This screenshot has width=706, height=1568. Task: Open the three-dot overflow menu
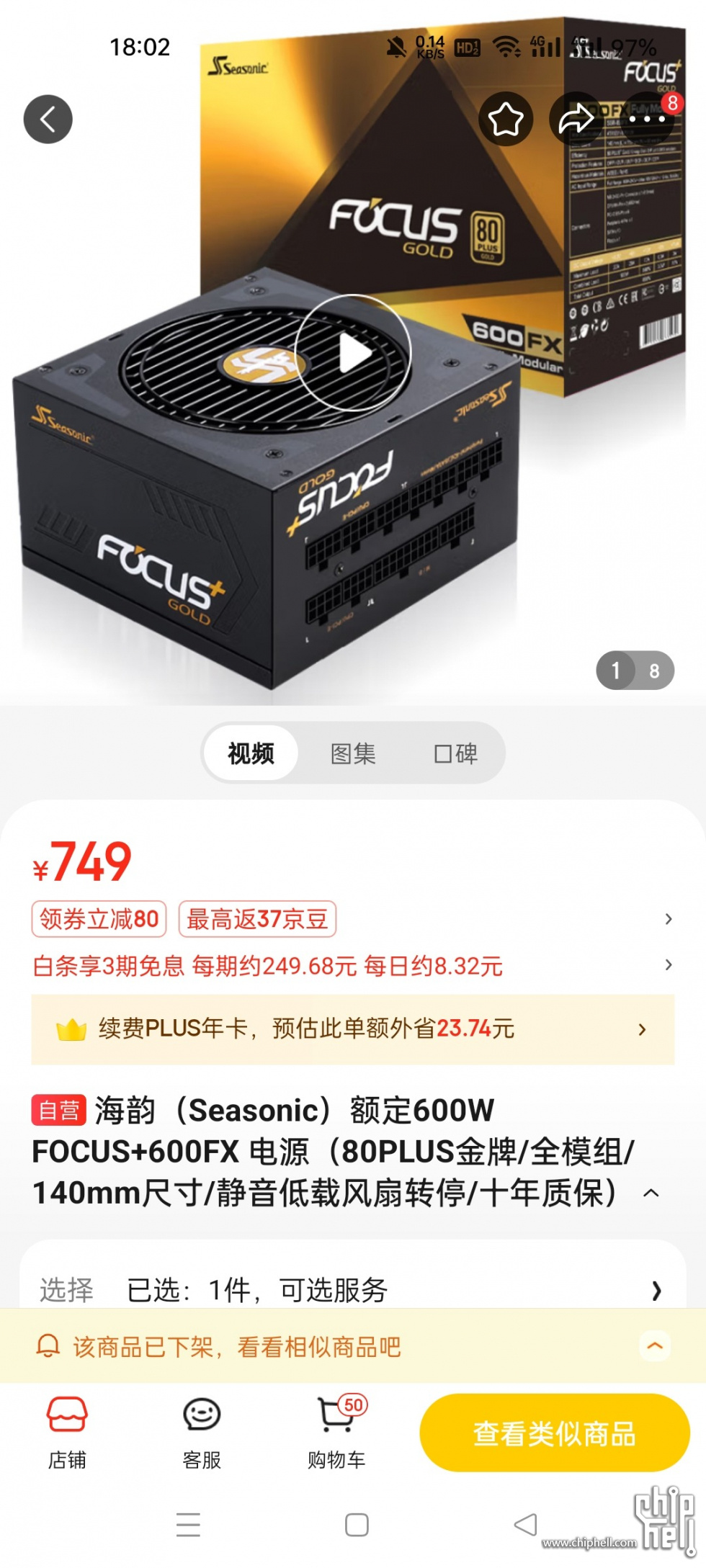point(647,120)
